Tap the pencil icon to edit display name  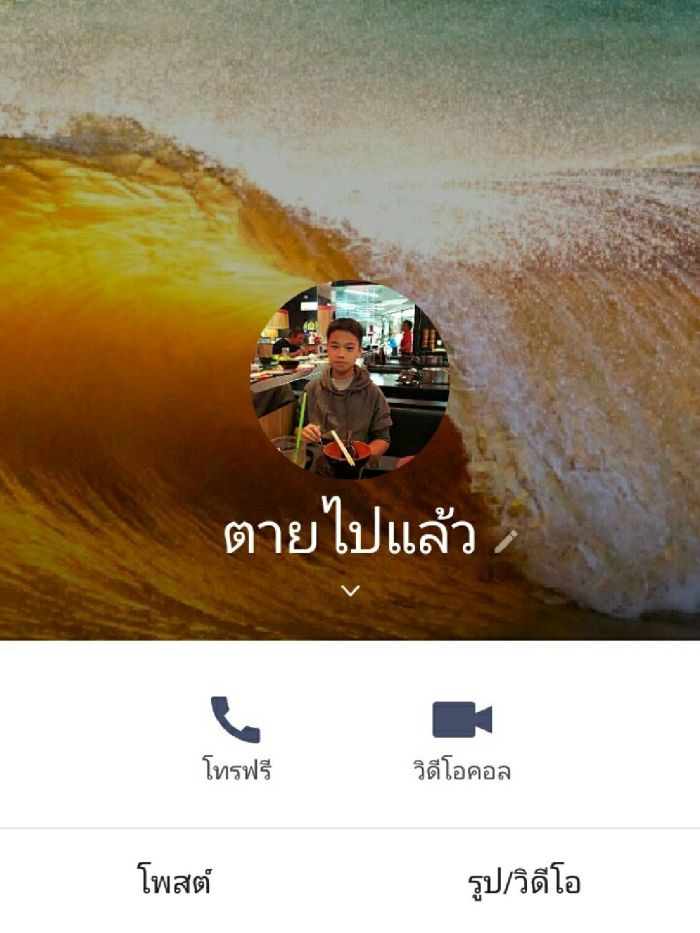506,541
